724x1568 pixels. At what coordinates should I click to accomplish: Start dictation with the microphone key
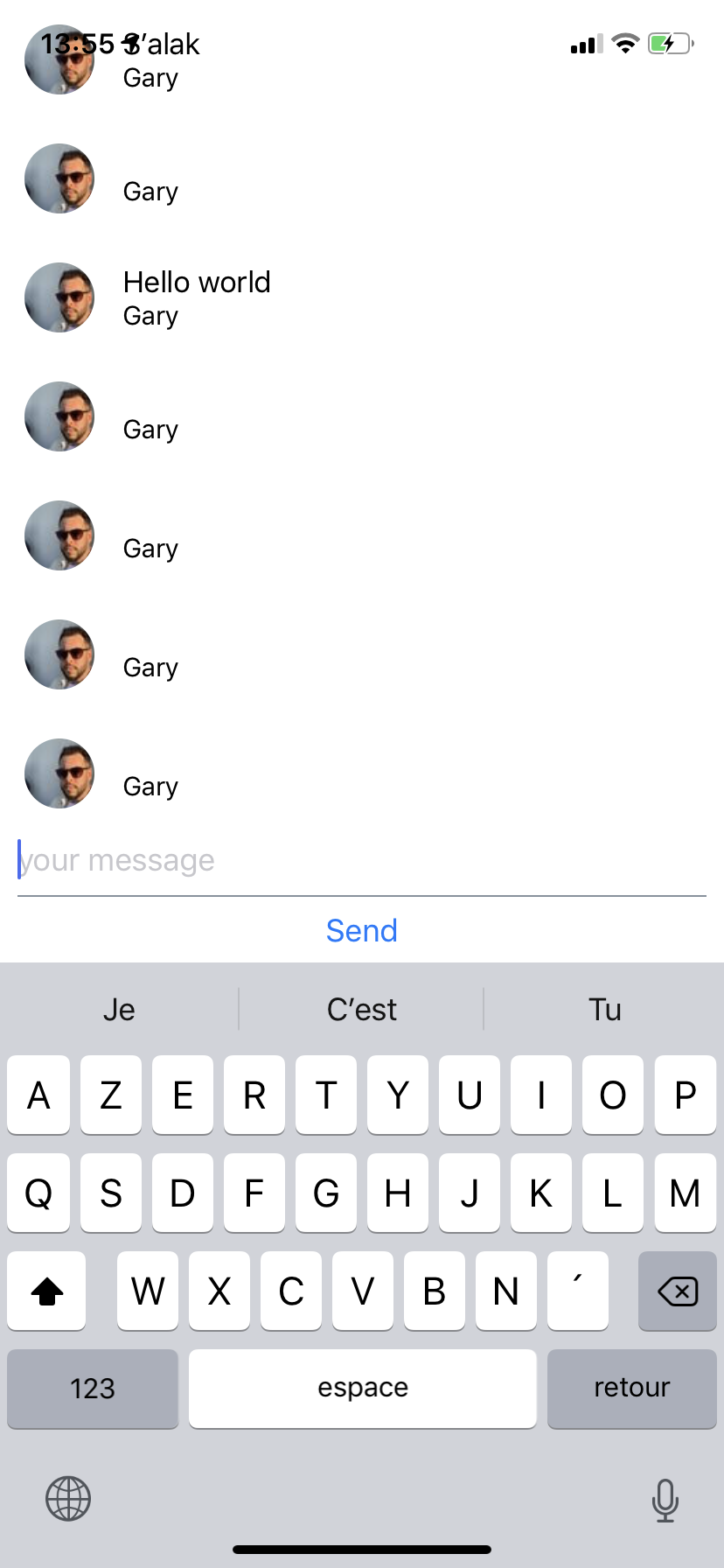click(x=665, y=1500)
